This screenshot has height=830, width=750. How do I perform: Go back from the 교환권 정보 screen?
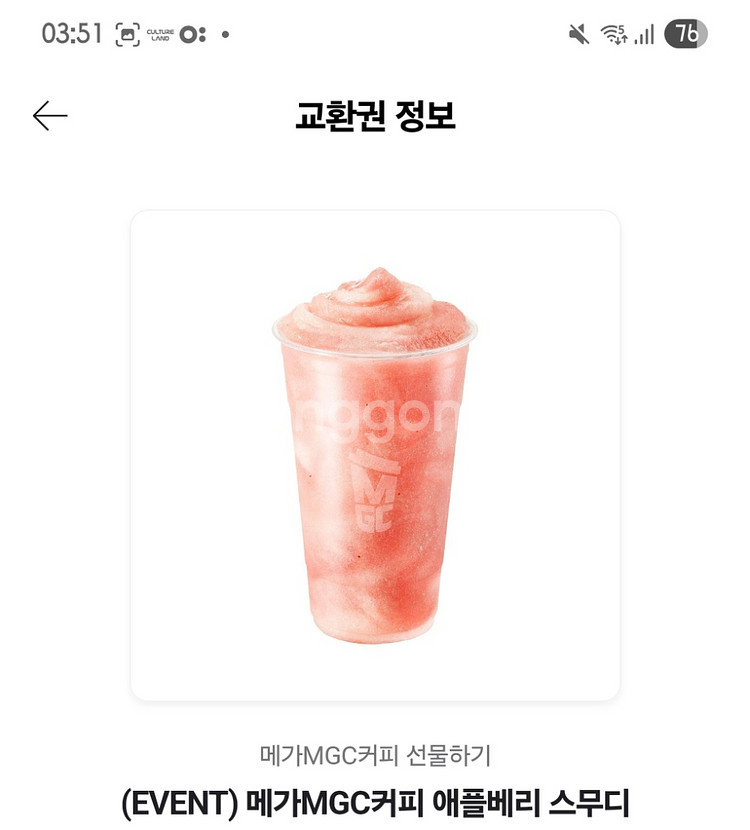point(50,116)
